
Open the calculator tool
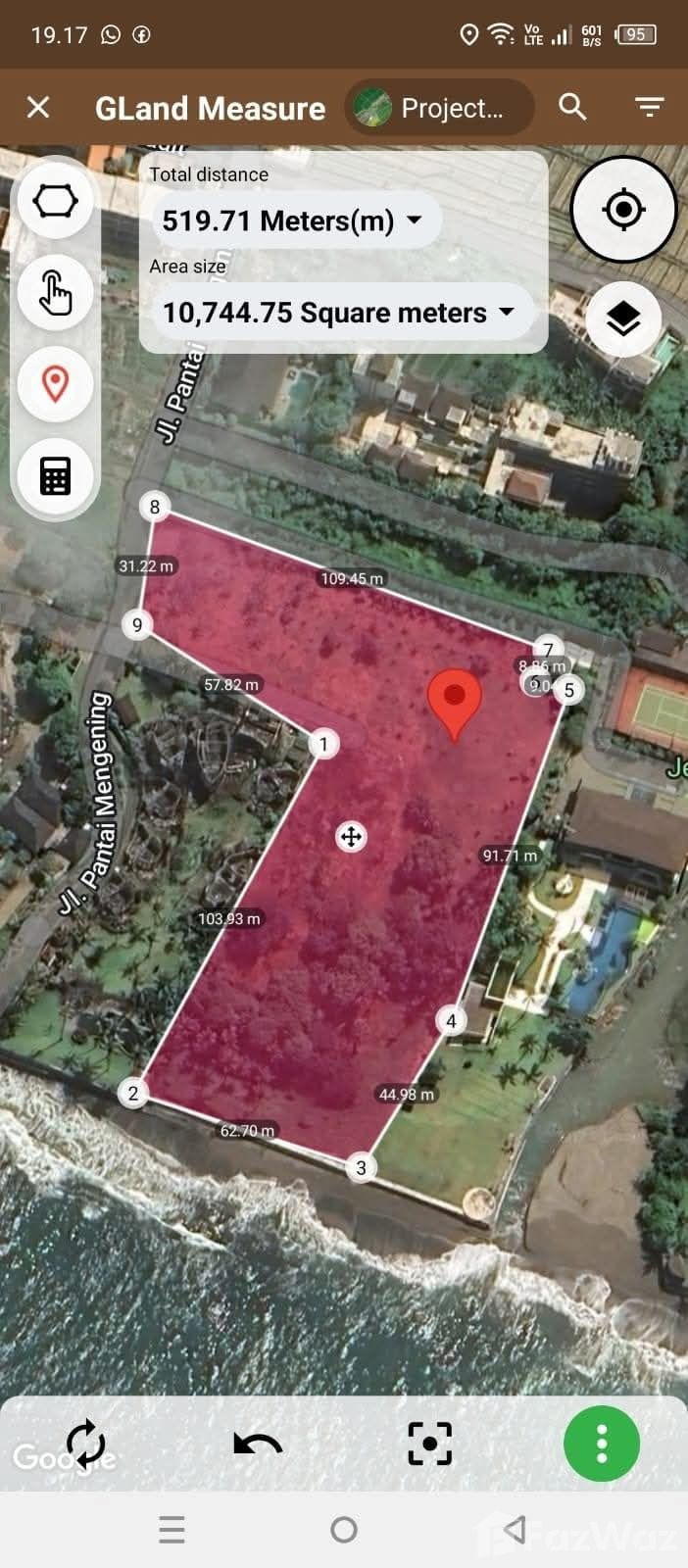pos(55,475)
